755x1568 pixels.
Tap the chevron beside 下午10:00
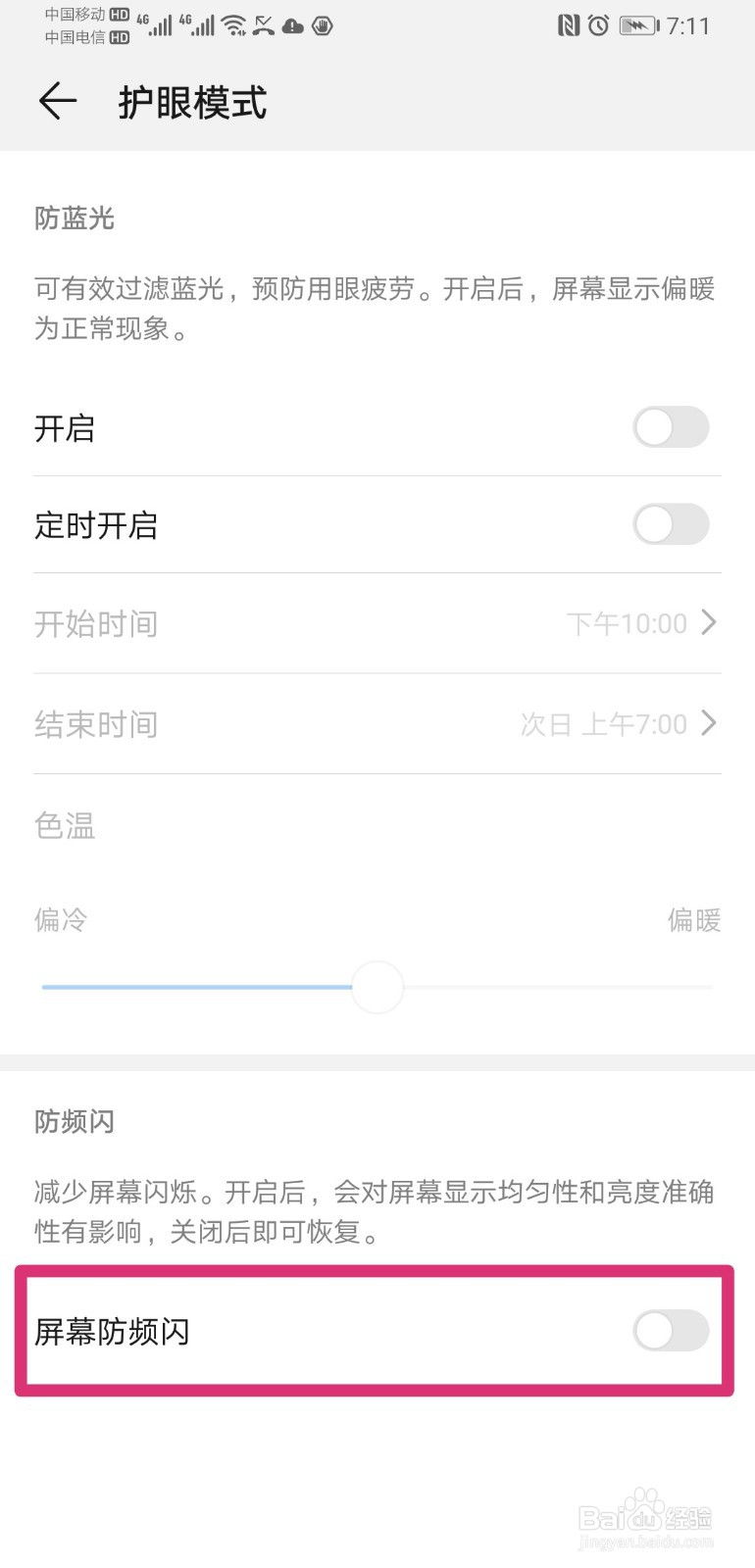[709, 624]
